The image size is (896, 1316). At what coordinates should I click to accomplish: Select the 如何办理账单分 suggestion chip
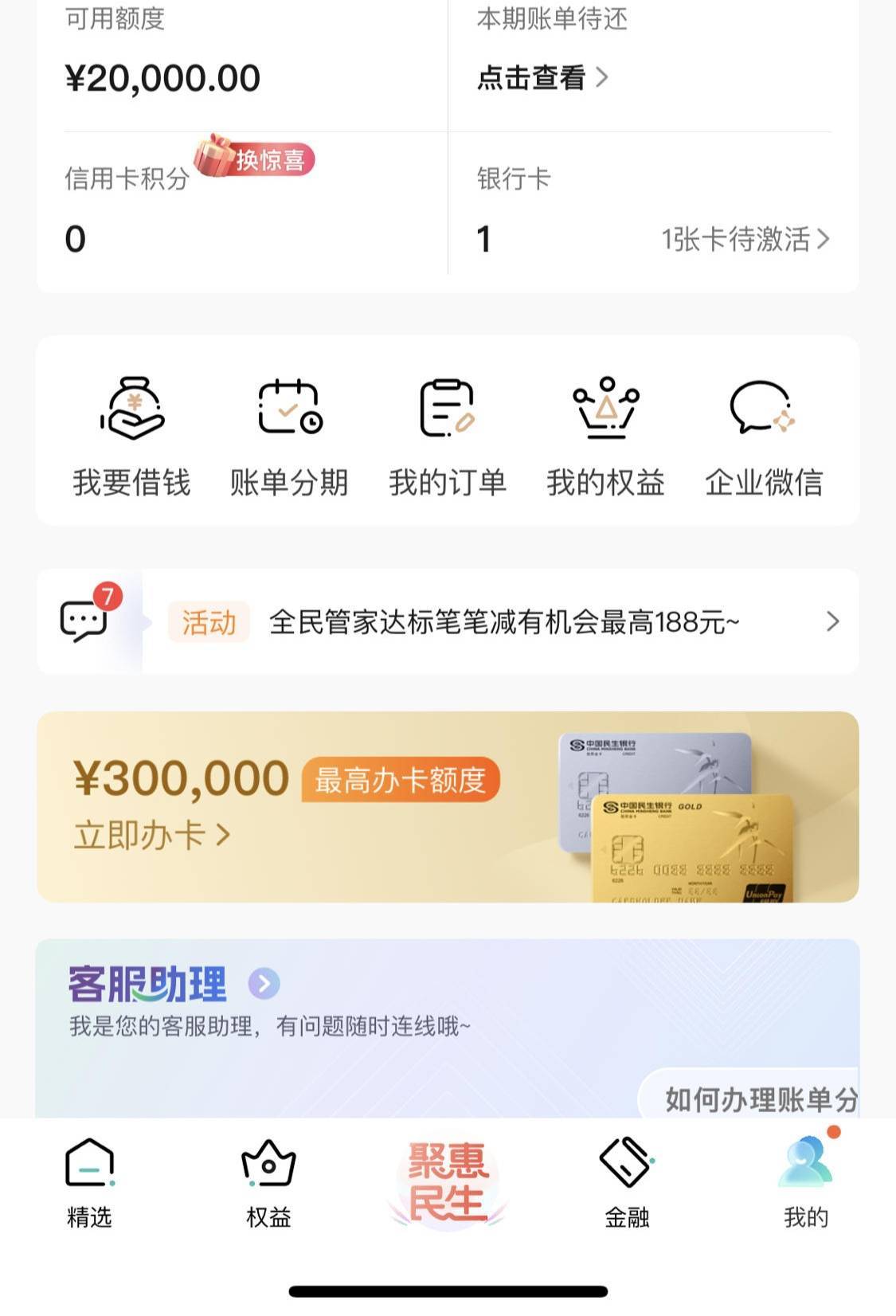coord(757,1099)
